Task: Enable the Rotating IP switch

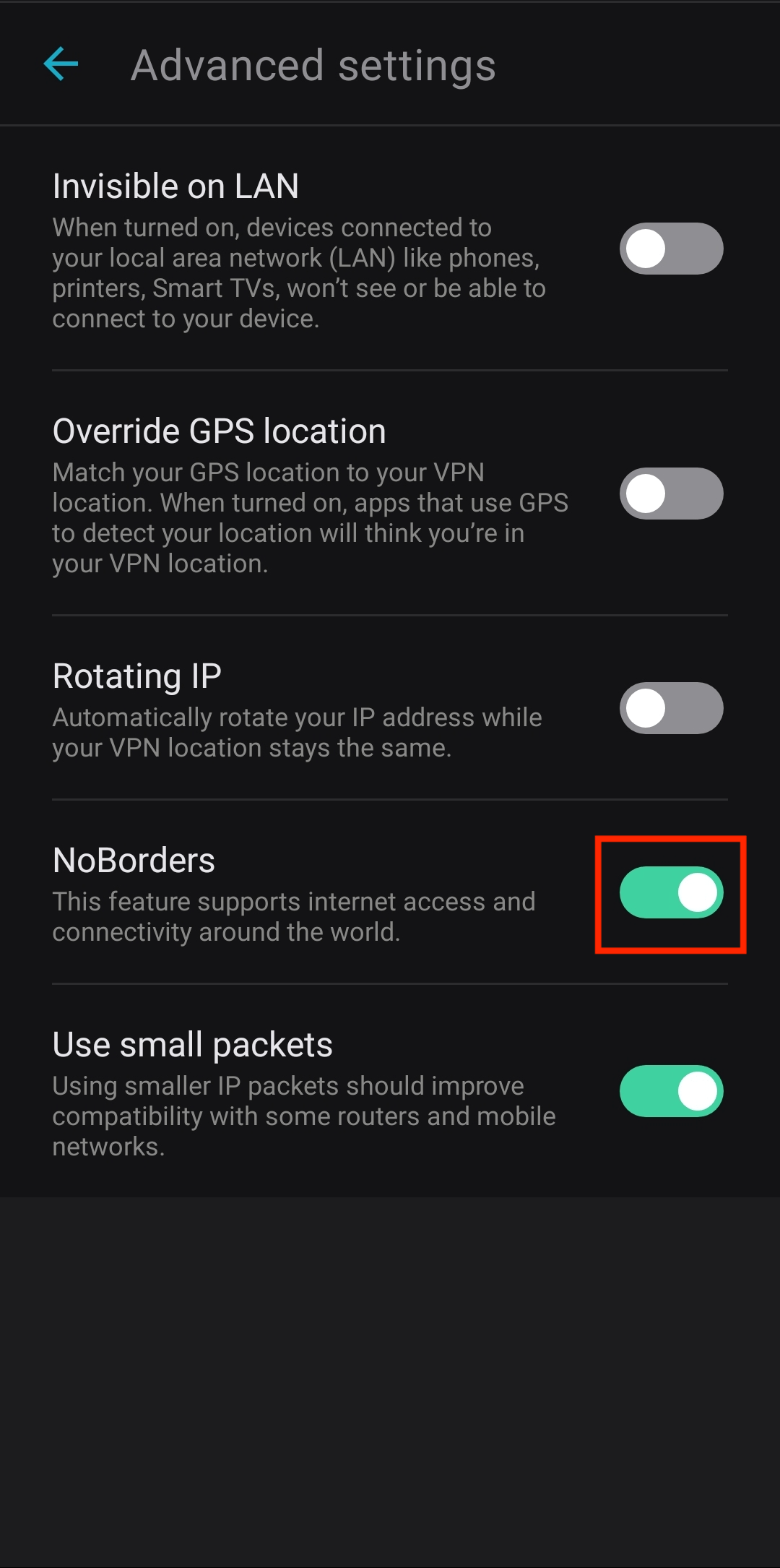Action: coord(671,708)
